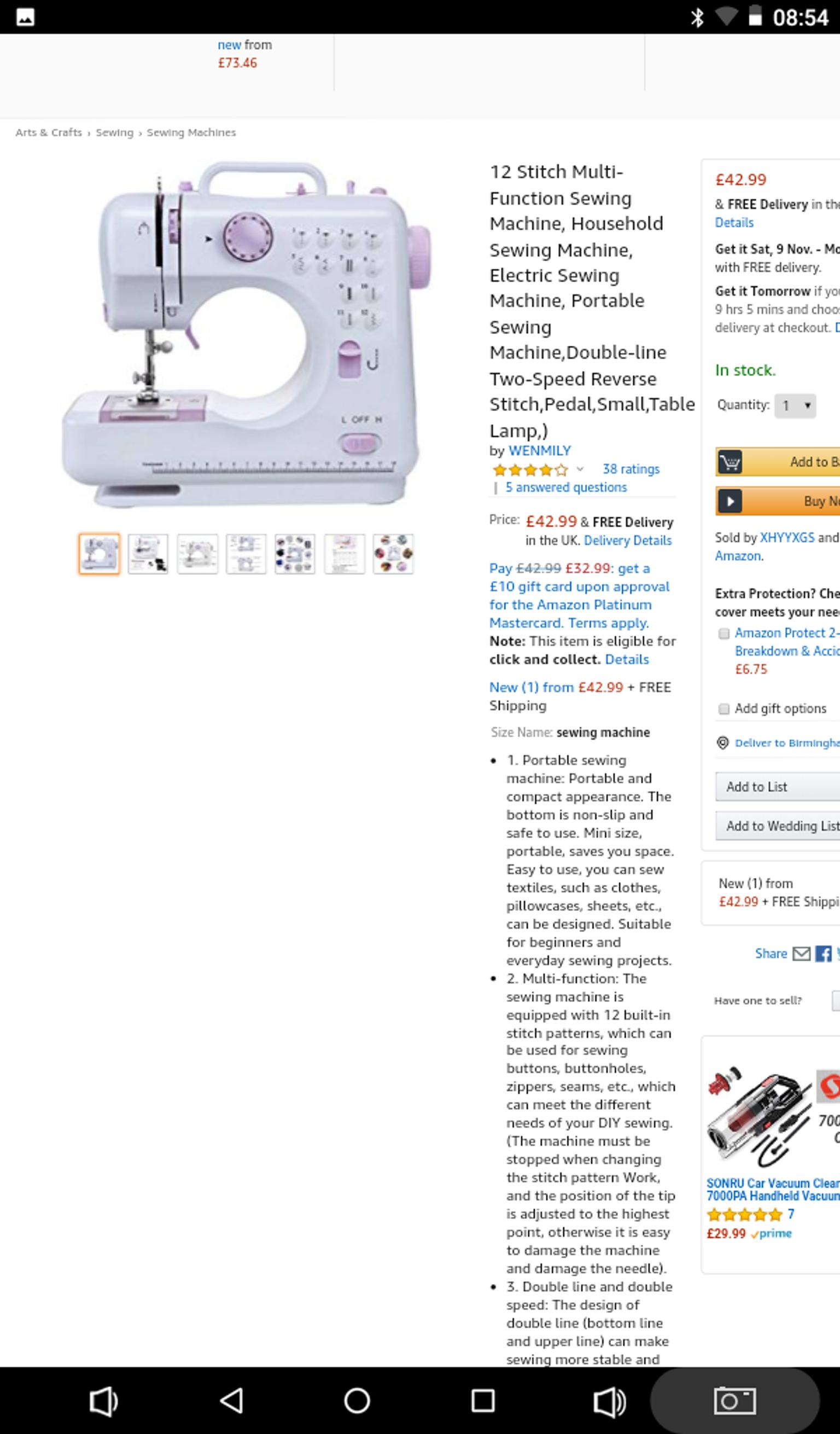
Task: Click the location pin icon beside Deliver to Birmingham
Action: 723,742
